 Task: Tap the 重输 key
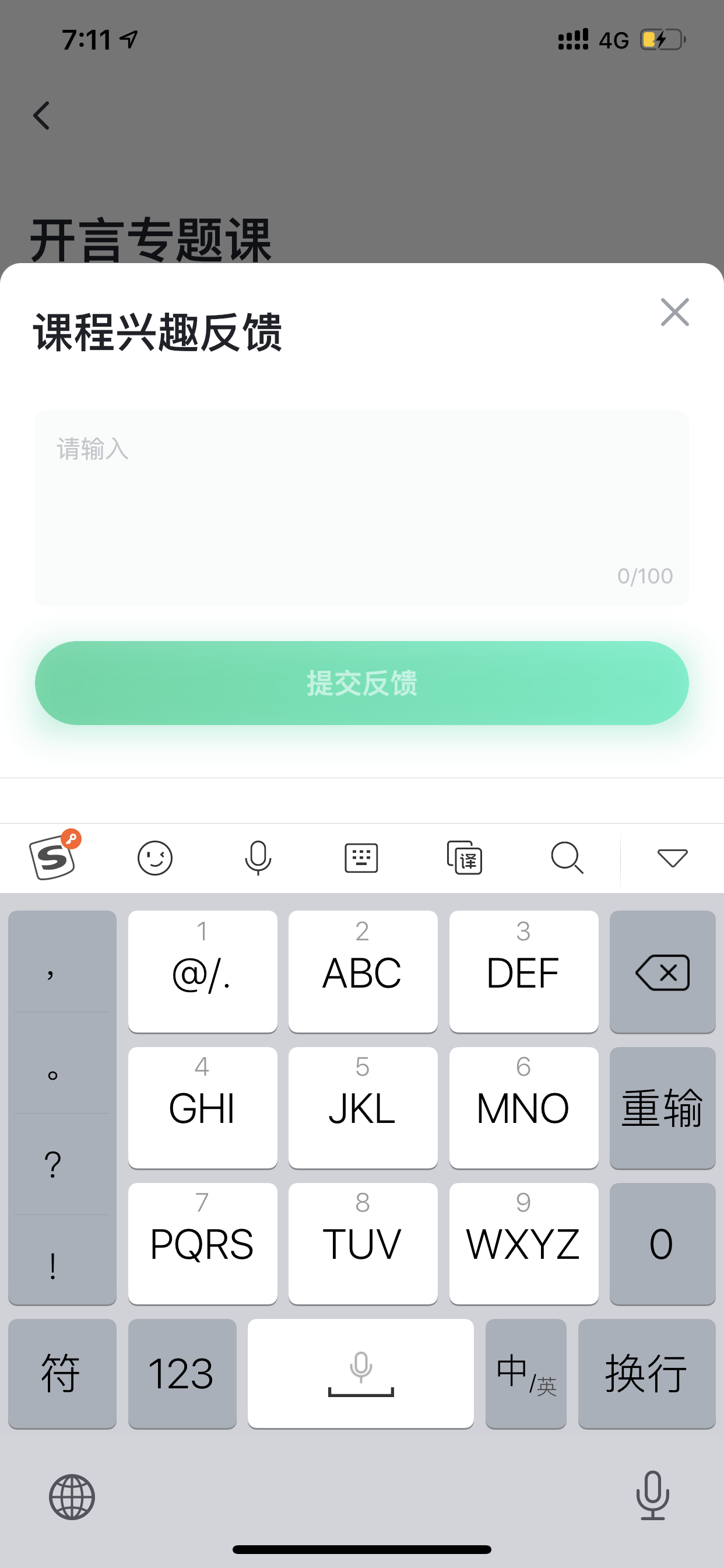coord(663,1108)
